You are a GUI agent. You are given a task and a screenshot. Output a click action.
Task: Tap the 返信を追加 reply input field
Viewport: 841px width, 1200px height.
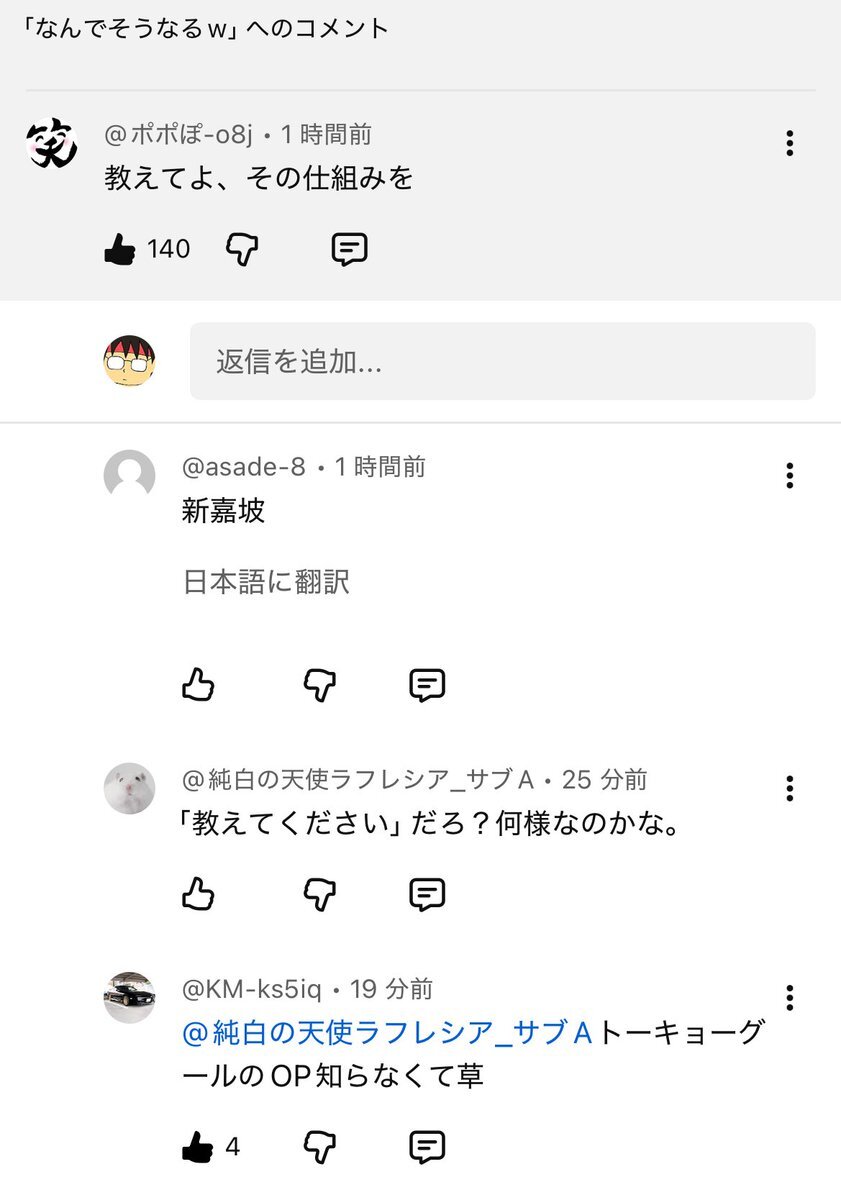coord(502,361)
